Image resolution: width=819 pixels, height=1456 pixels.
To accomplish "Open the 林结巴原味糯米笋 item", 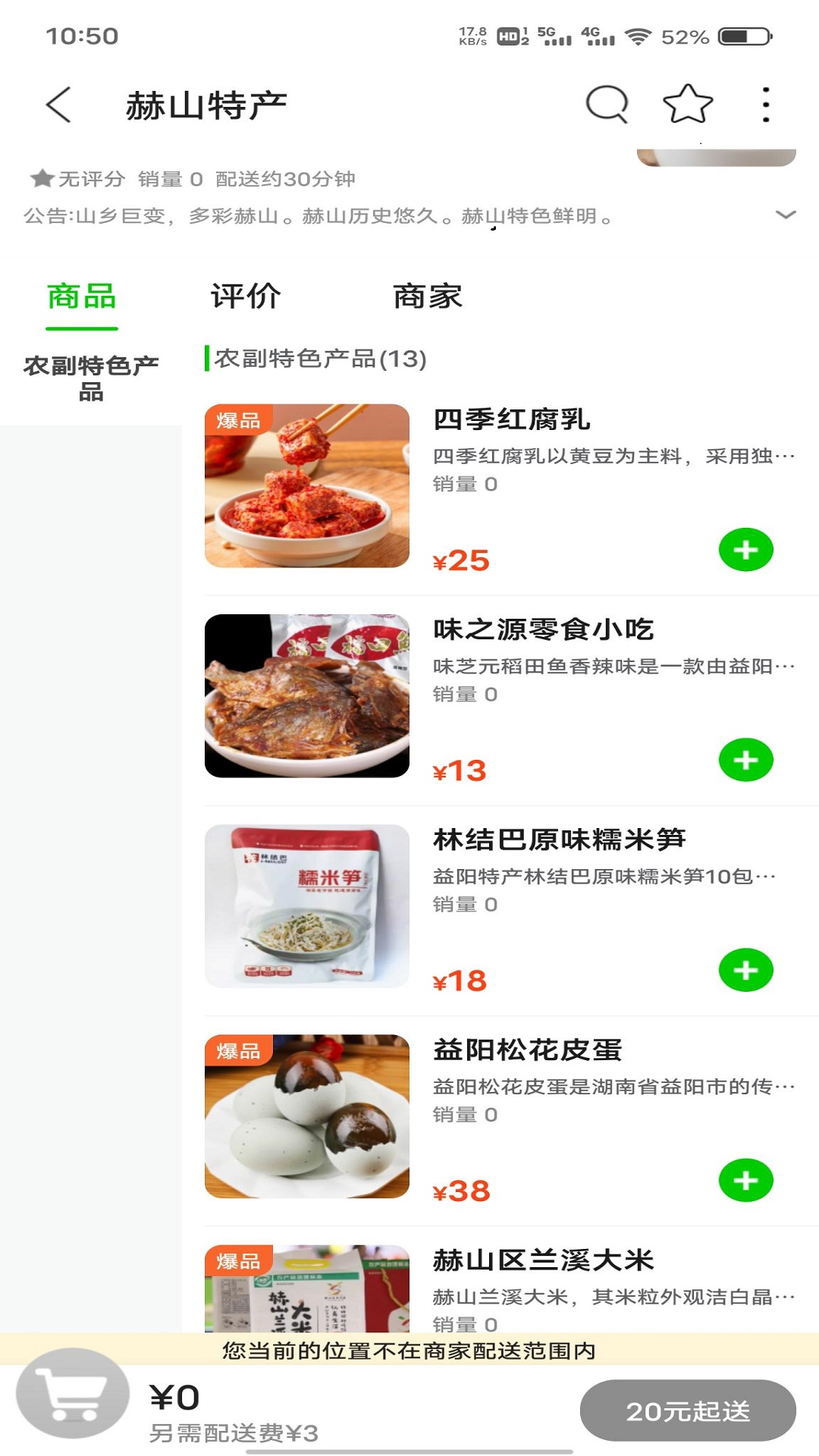I will click(559, 839).
